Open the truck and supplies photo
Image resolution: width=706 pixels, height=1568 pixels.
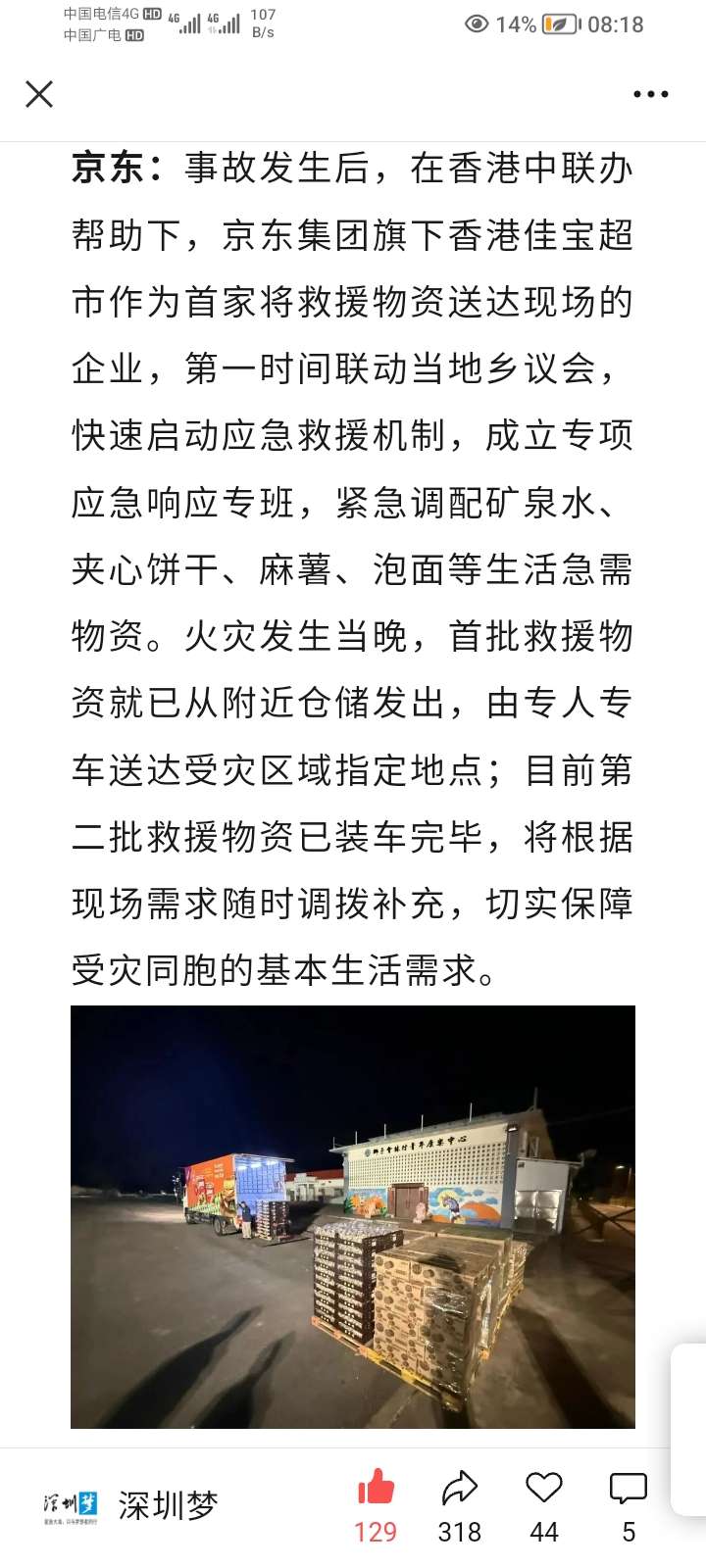352,1216
